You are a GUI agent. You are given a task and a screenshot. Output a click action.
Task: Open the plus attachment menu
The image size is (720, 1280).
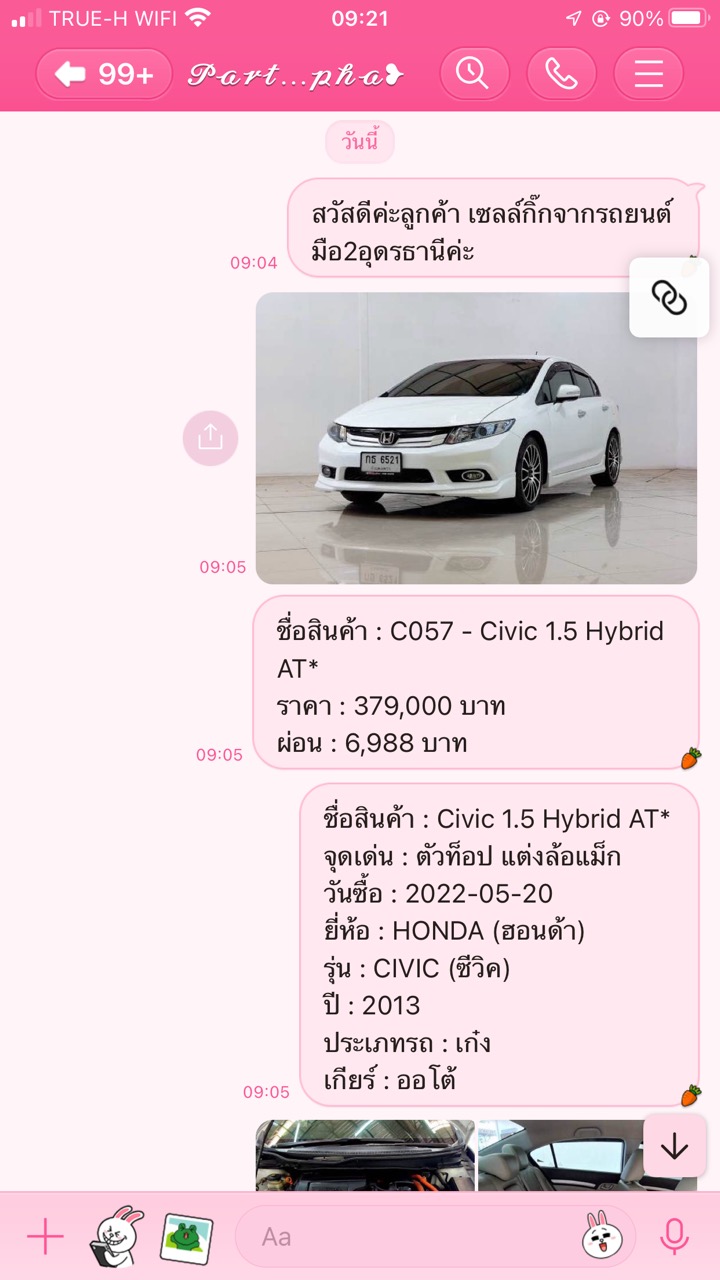[45, 1237]
